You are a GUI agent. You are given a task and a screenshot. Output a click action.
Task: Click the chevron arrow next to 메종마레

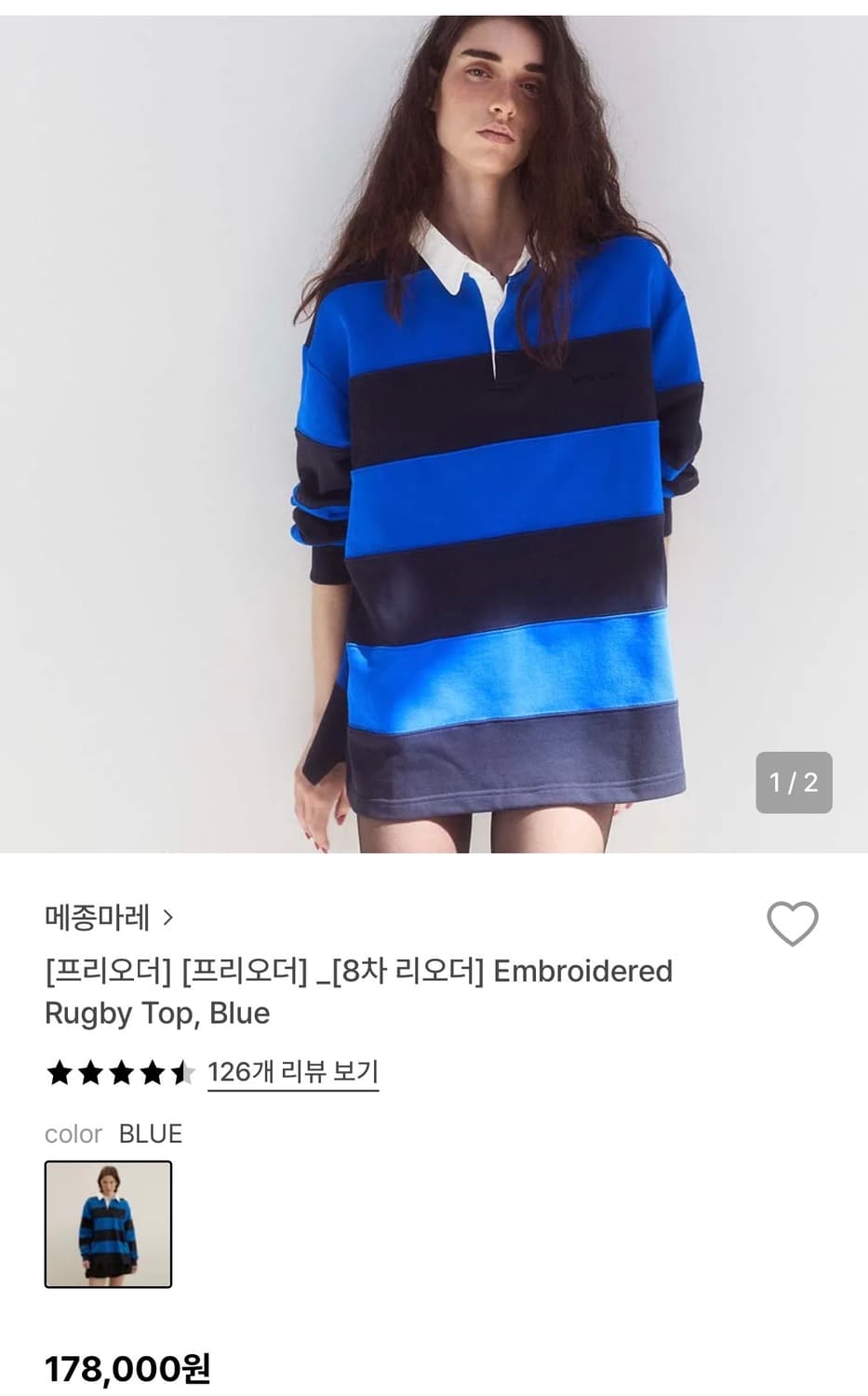coord(168,918)
